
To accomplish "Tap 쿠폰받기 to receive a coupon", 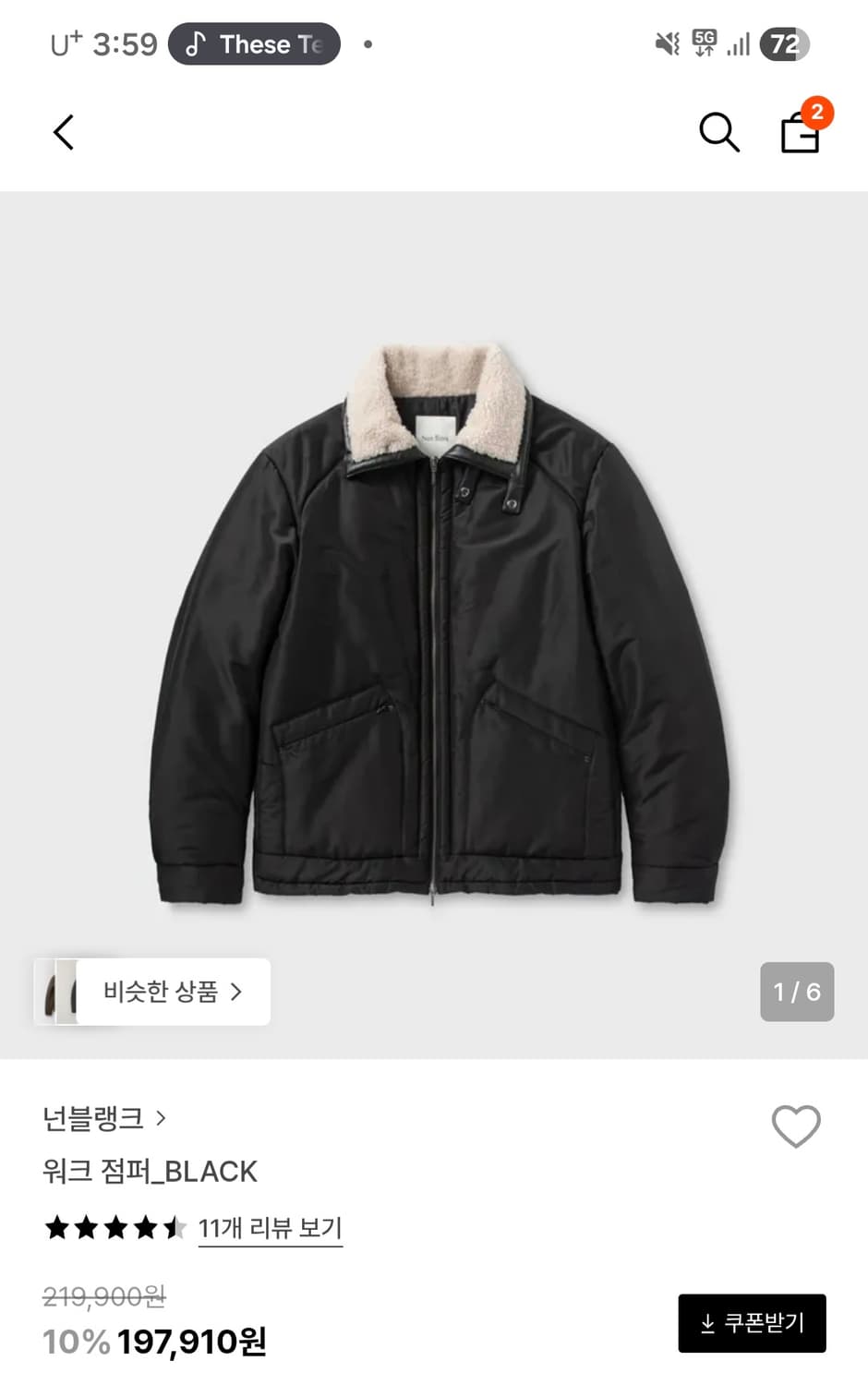I will [x=753, y=1322].
